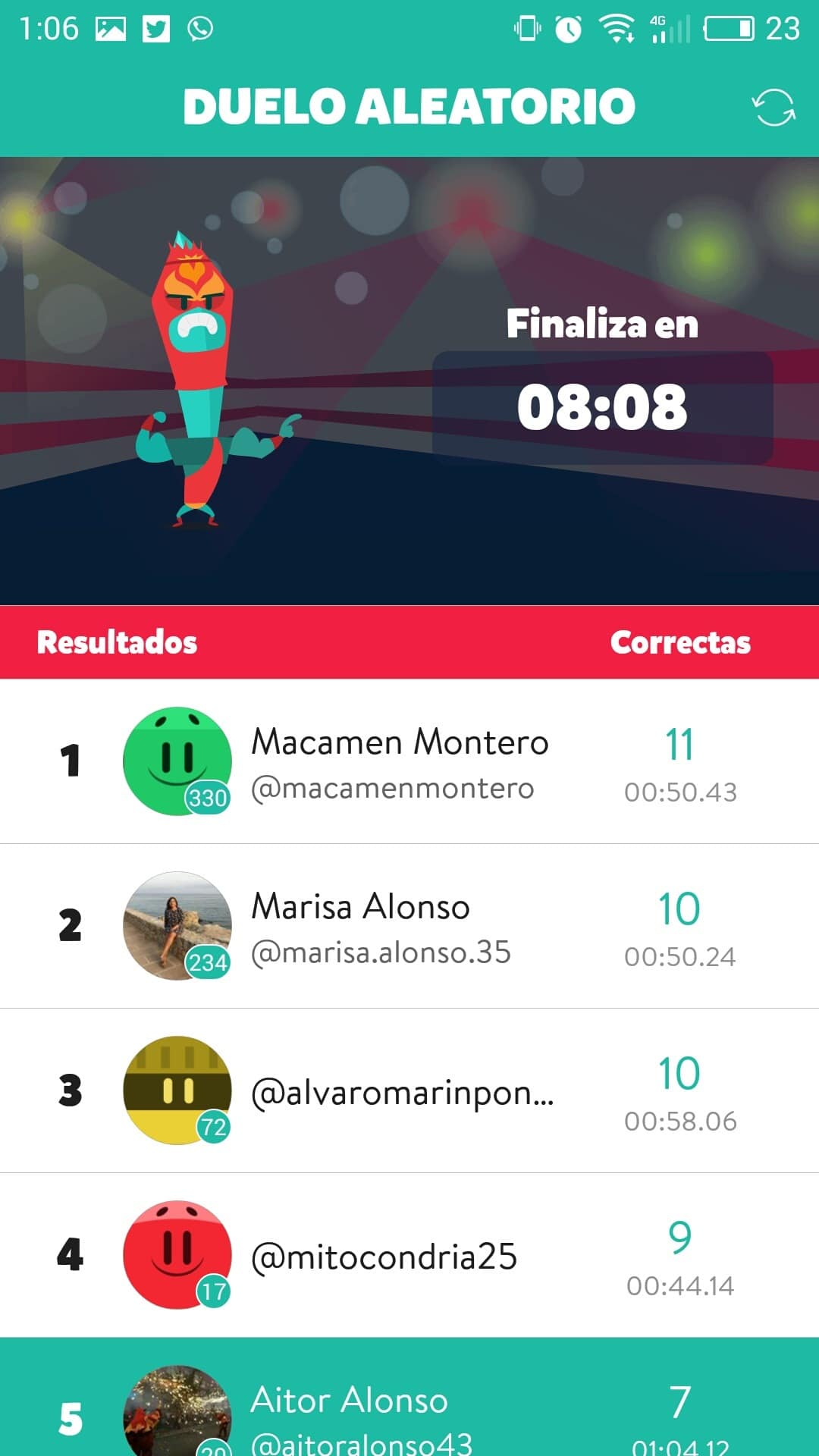The width and height of the screenshot is (819, 1456).
Task: Open the @alvaromarinpon... result row
Action: (409, 1090)
